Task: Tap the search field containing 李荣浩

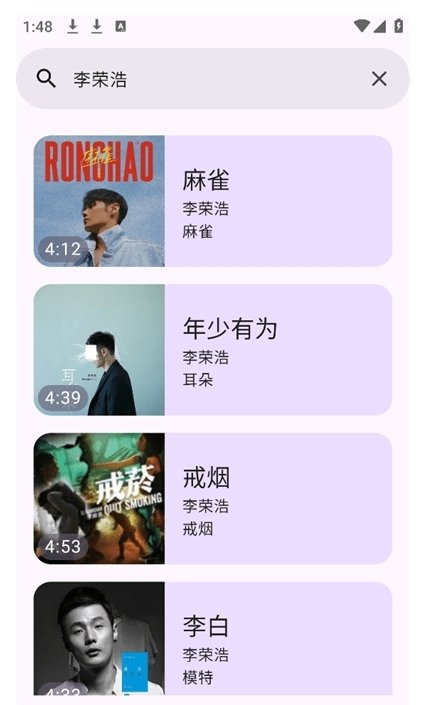Action: pos(213,79)
